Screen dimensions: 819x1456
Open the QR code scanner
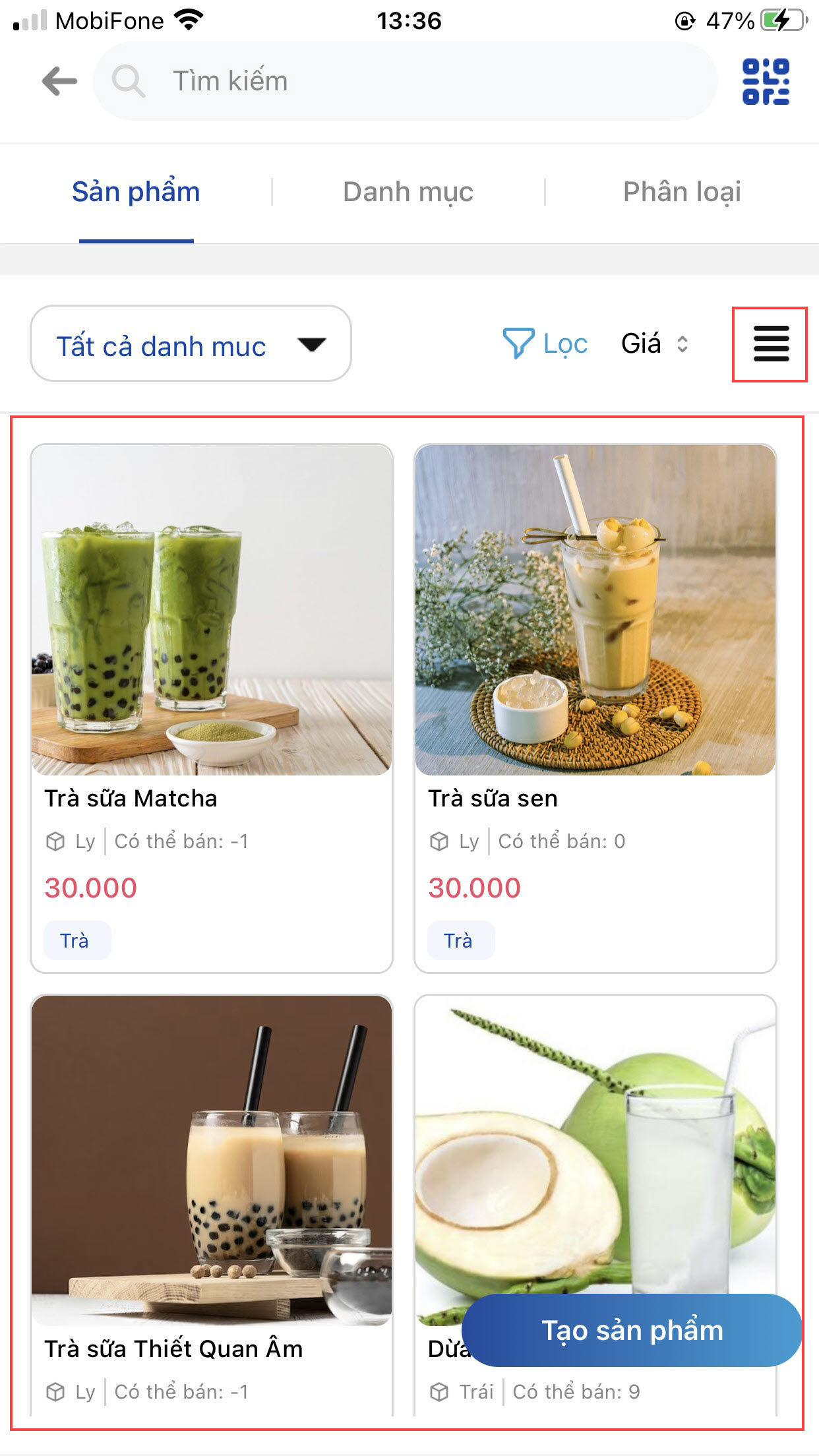click(766, 82)
